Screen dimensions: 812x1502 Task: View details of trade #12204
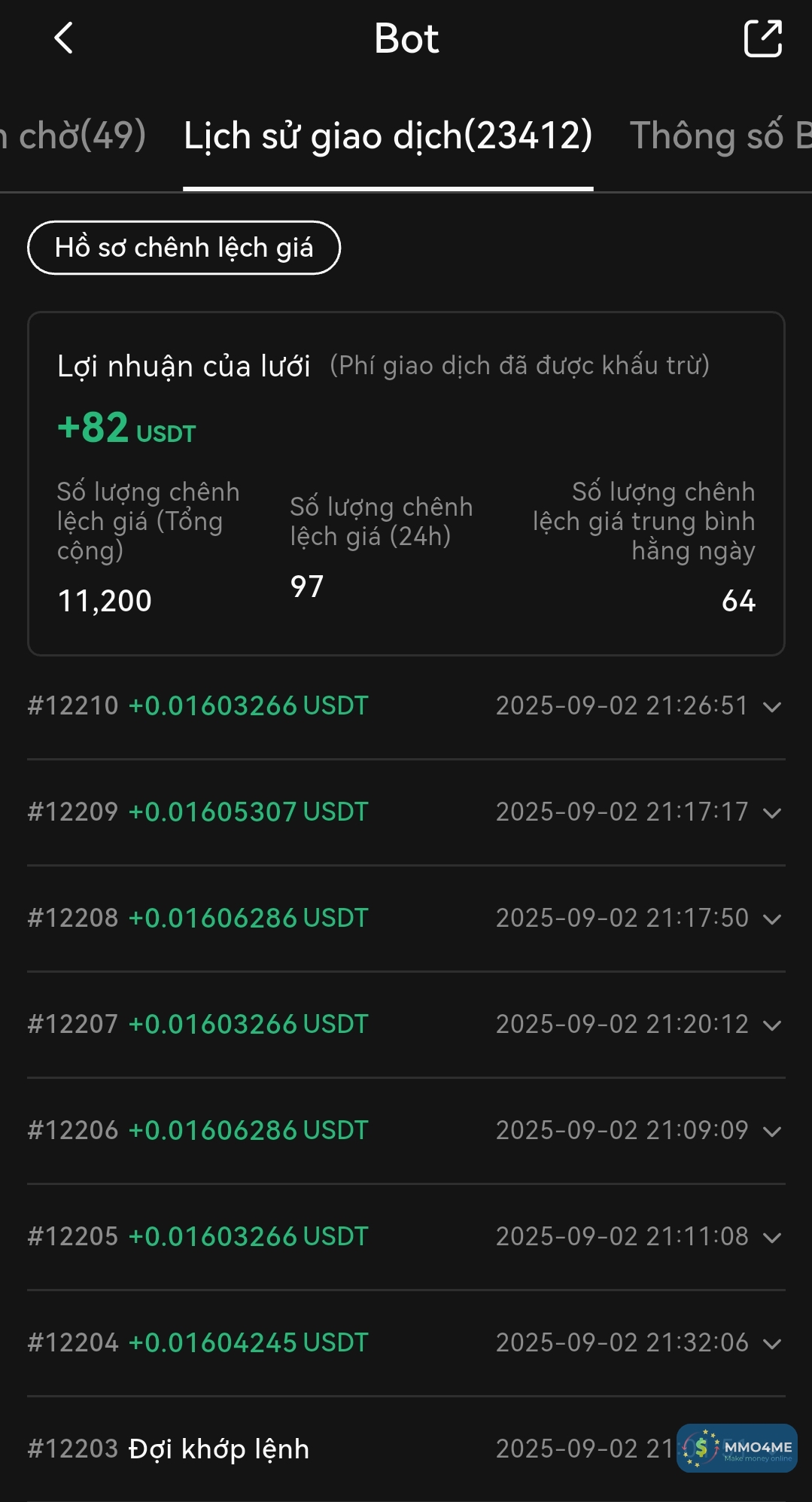772,1344
